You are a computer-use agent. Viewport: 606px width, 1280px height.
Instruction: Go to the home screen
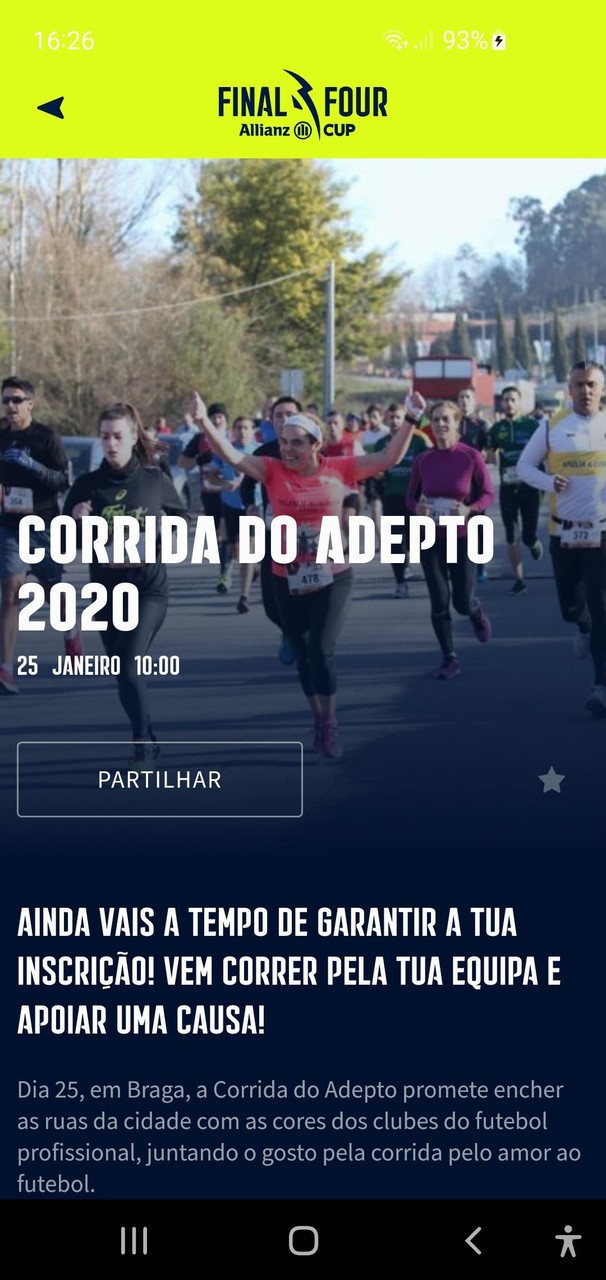pos(303,1241)
